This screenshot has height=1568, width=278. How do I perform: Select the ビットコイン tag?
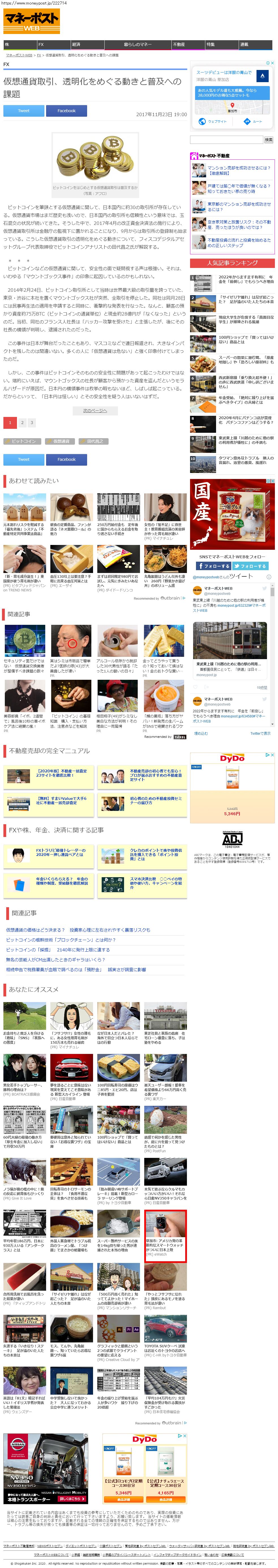24,441
